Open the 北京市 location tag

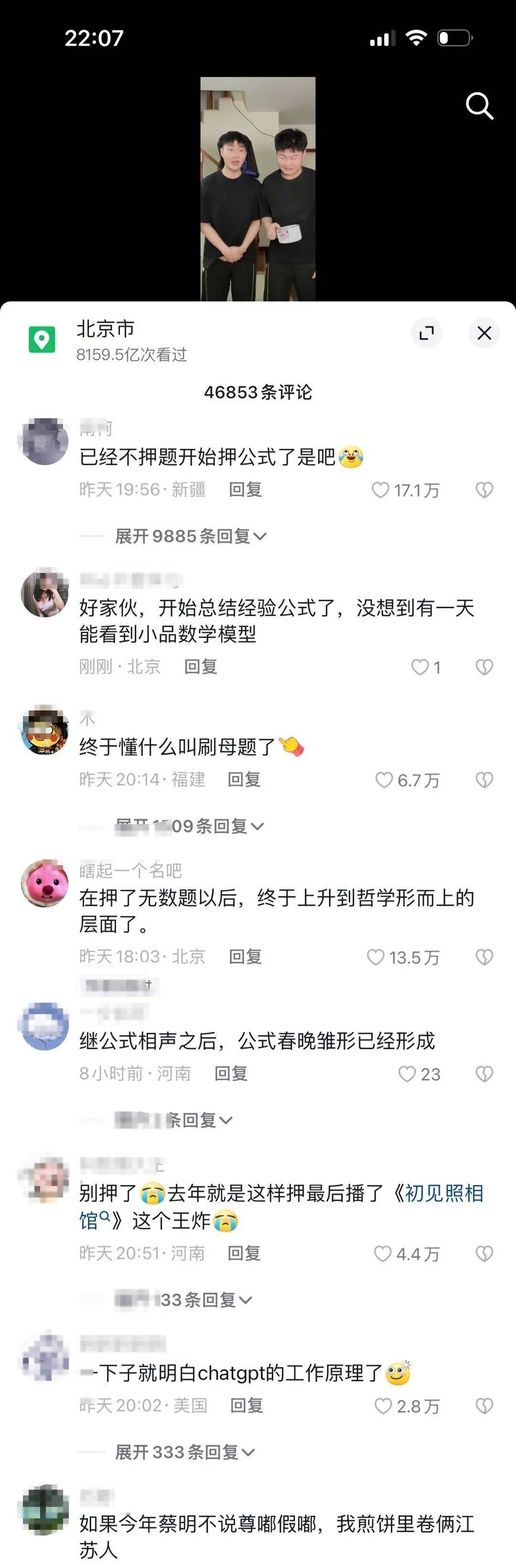coord(105,329)
